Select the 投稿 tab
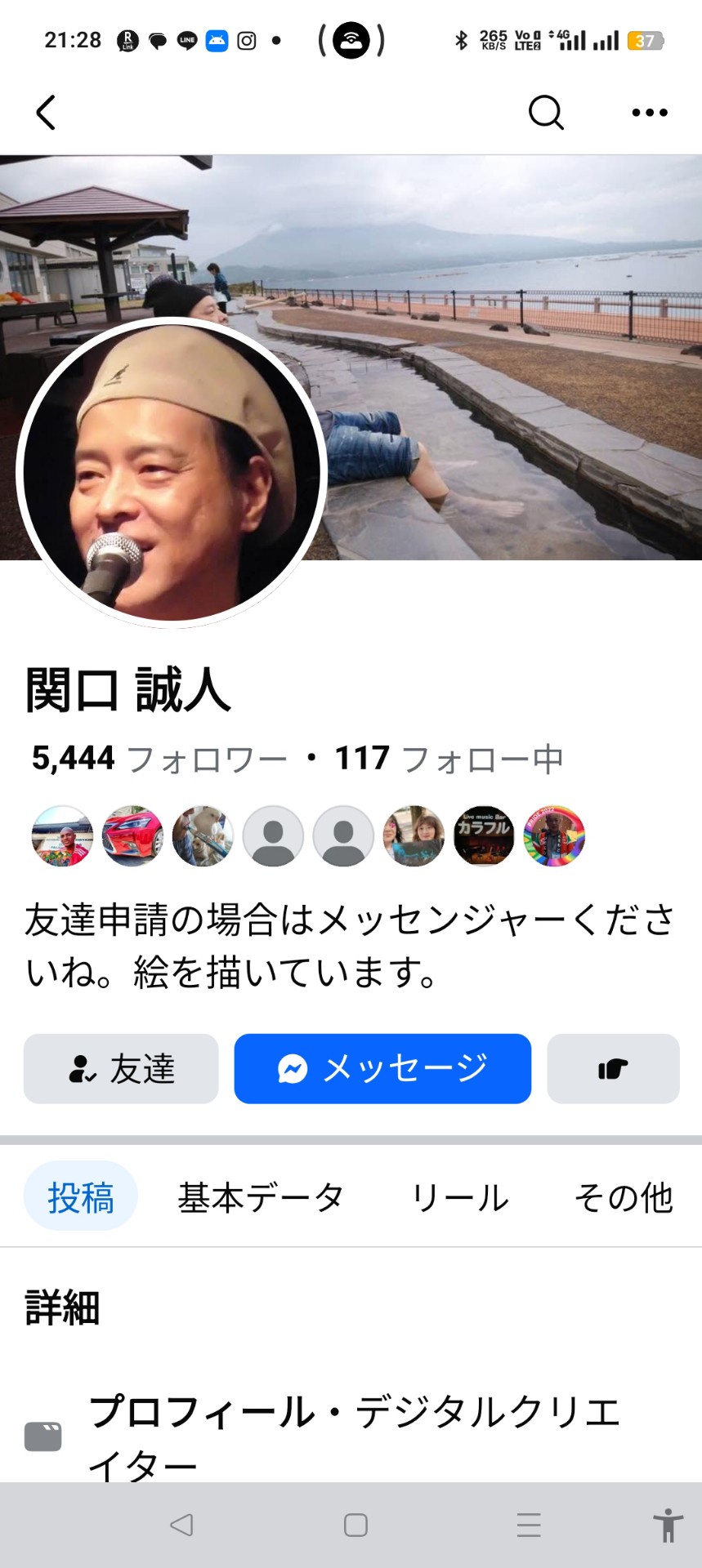This screenshot has width=702, height=1568. click(80, 1197)
